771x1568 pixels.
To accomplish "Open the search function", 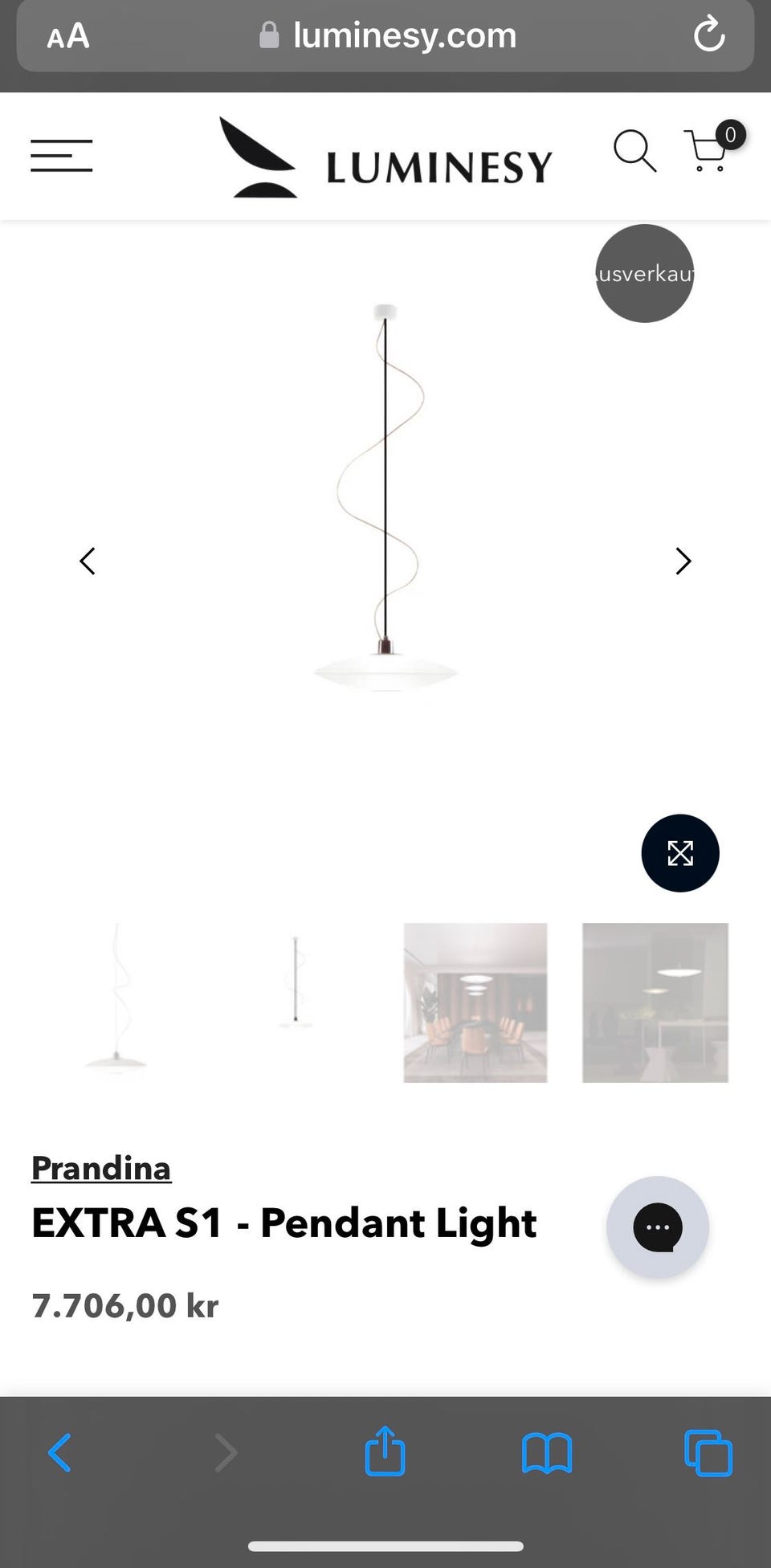I will click(x=635, y=154).
